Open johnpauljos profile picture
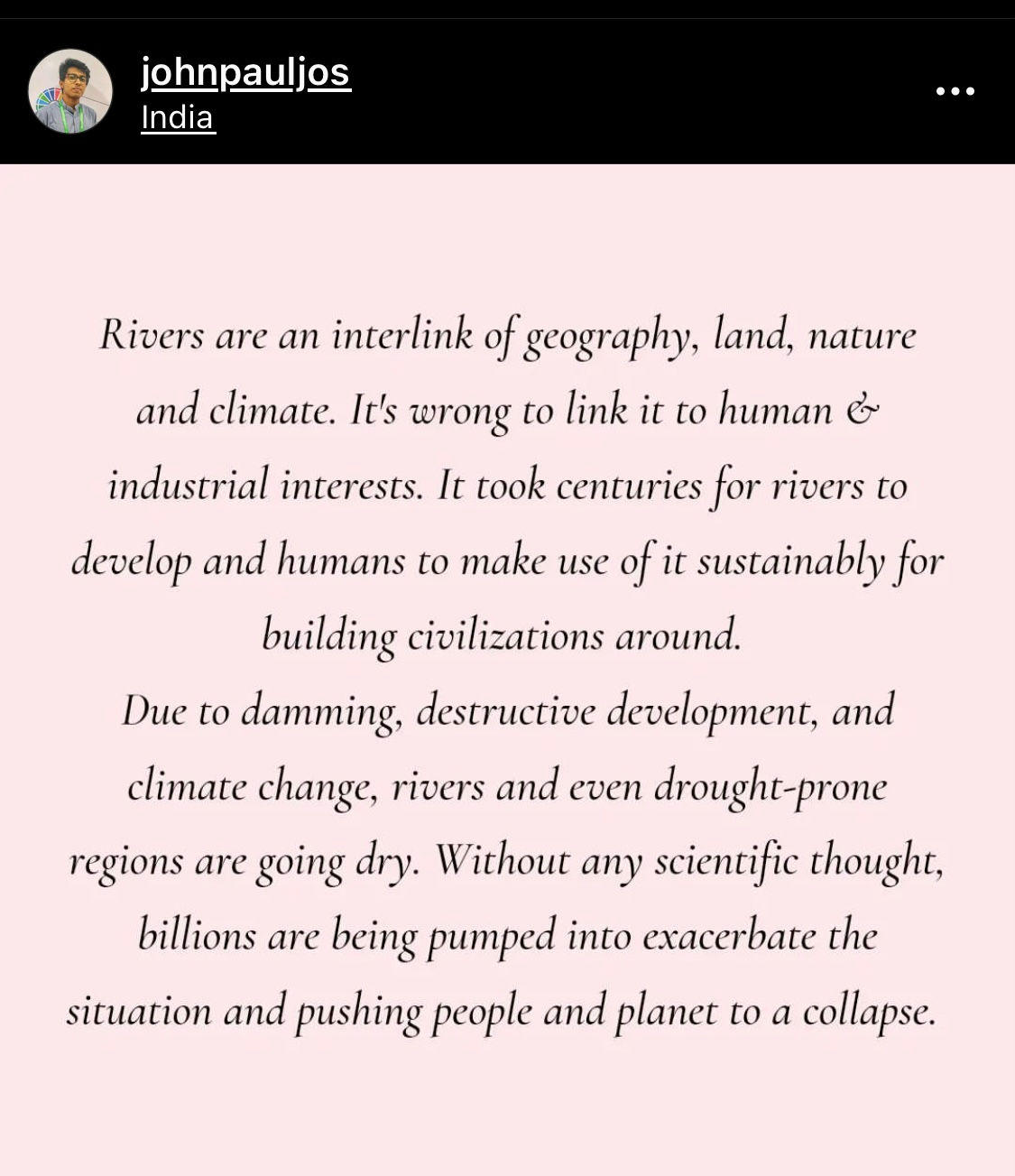Viewport: 1015px width, 1176px height. tap(70, 91)
